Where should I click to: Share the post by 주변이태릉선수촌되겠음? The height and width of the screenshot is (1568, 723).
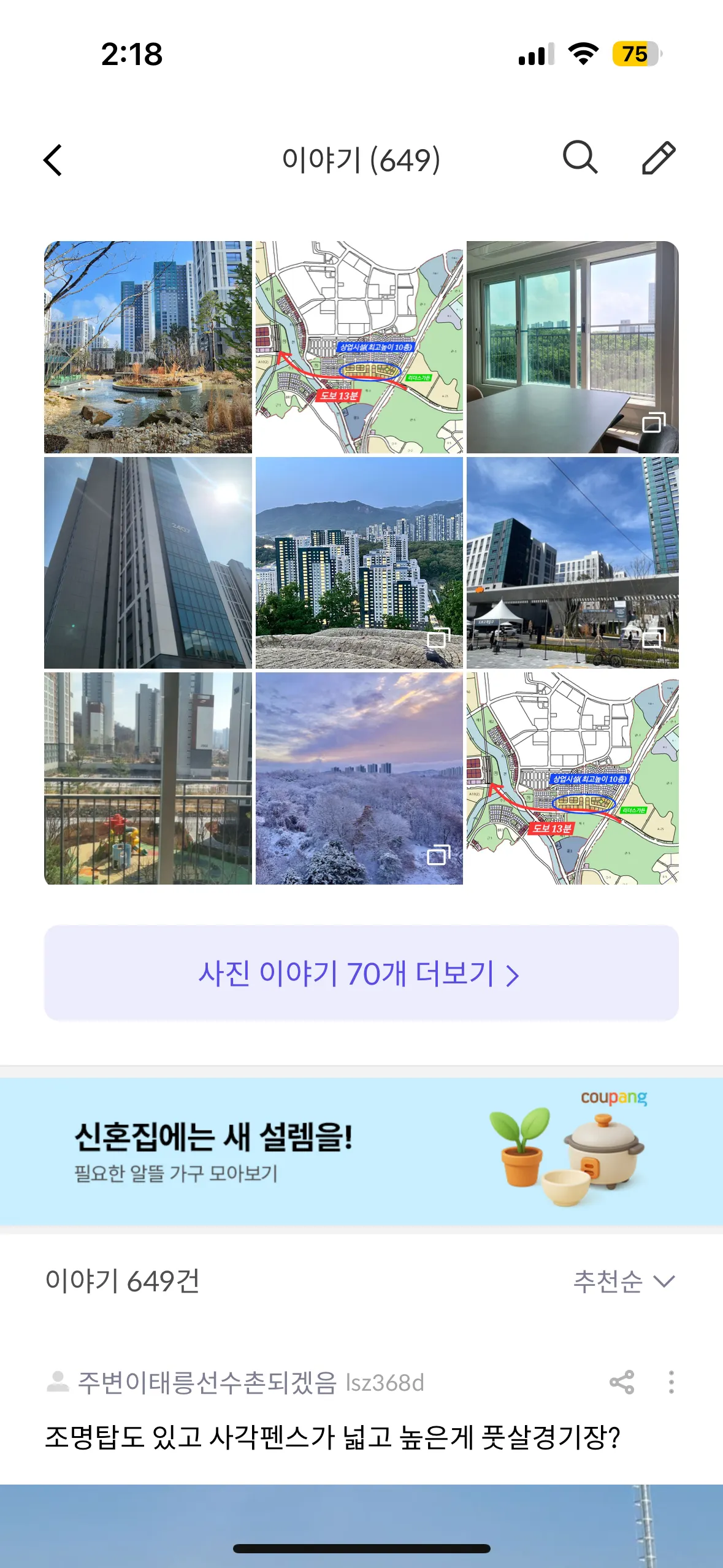click(x=622, y=1382)
